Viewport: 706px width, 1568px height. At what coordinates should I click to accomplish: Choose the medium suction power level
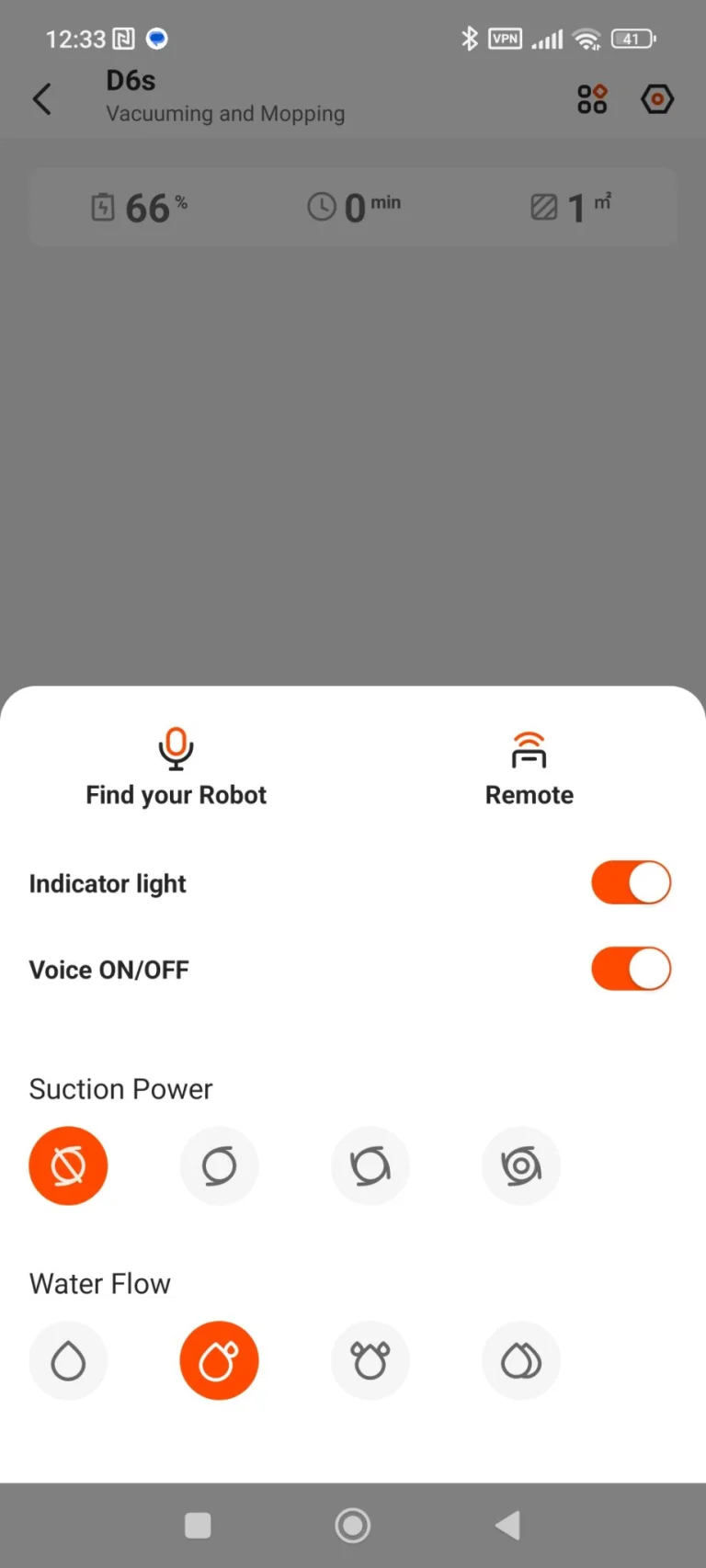point(370,1165)
